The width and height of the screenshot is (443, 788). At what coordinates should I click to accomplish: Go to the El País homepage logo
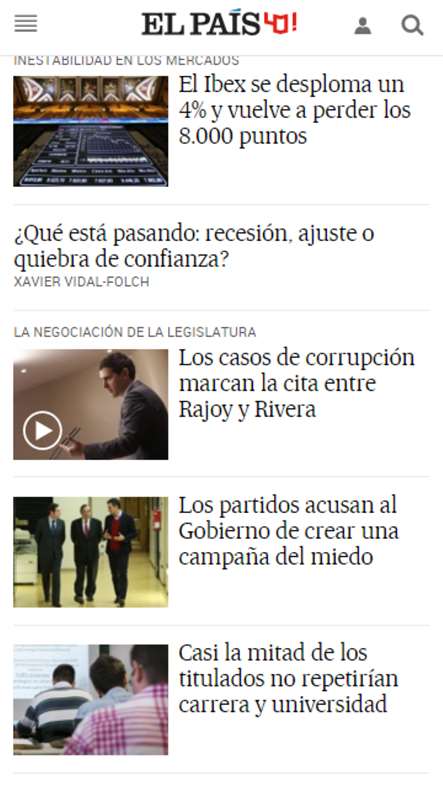click(219, 23)
